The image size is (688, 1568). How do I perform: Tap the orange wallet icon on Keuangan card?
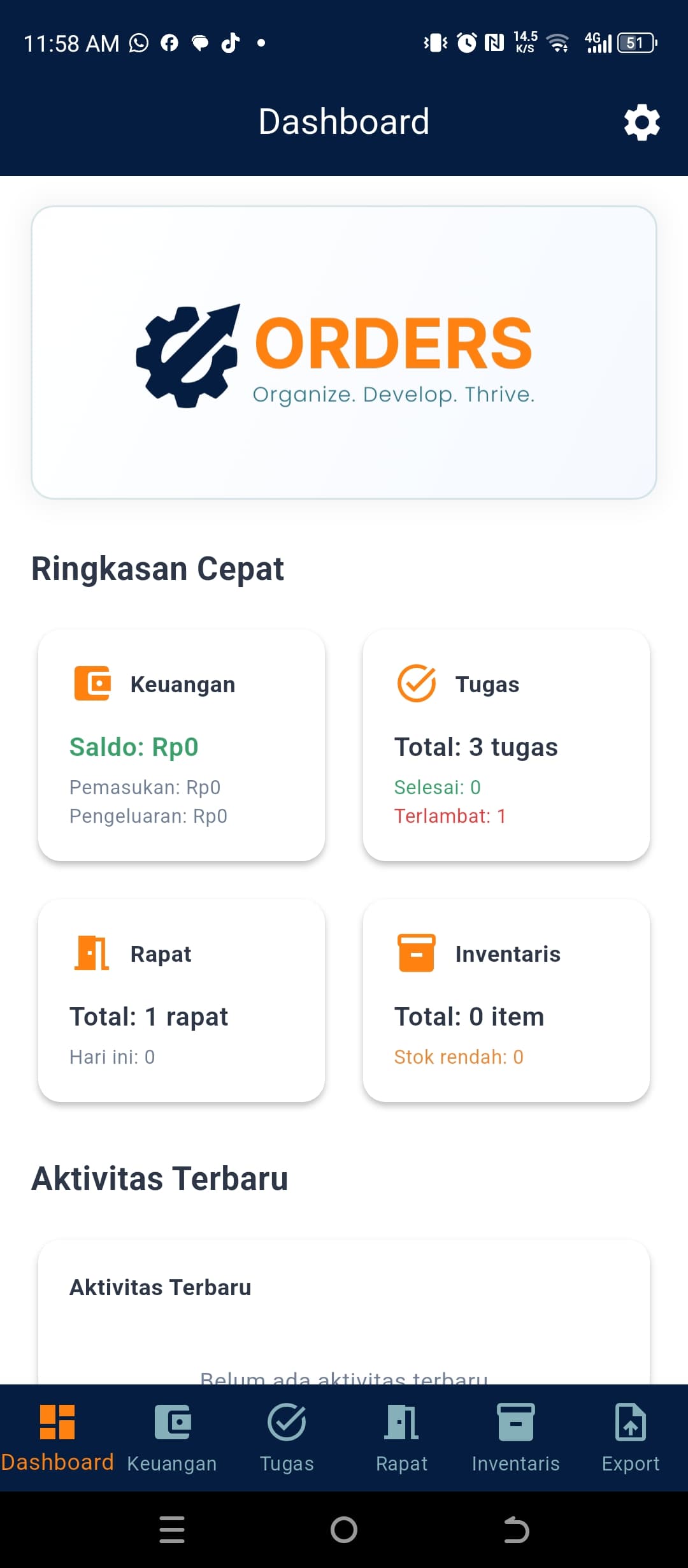pyautogui.click(x=92, y=683)
